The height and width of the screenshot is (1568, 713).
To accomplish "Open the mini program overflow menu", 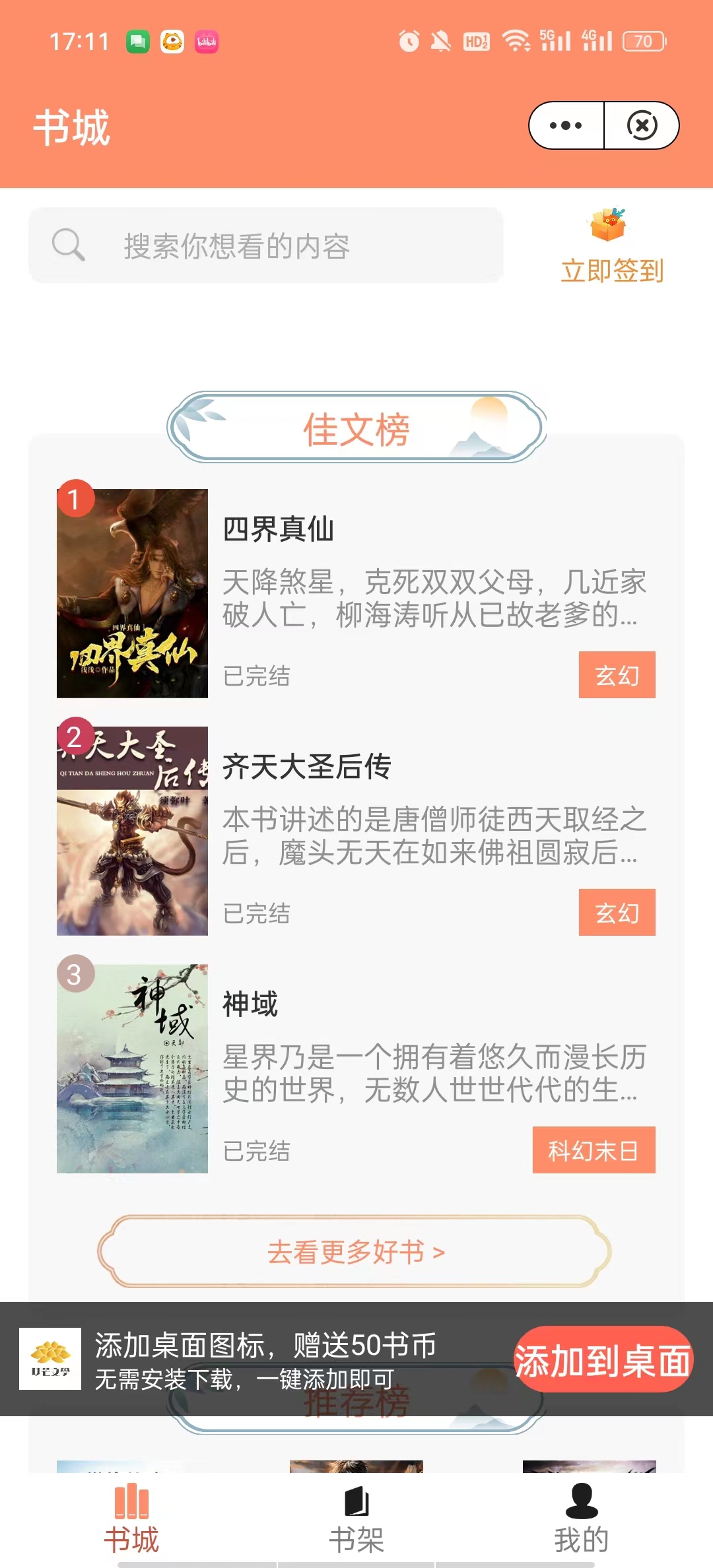I will point(566,125).
